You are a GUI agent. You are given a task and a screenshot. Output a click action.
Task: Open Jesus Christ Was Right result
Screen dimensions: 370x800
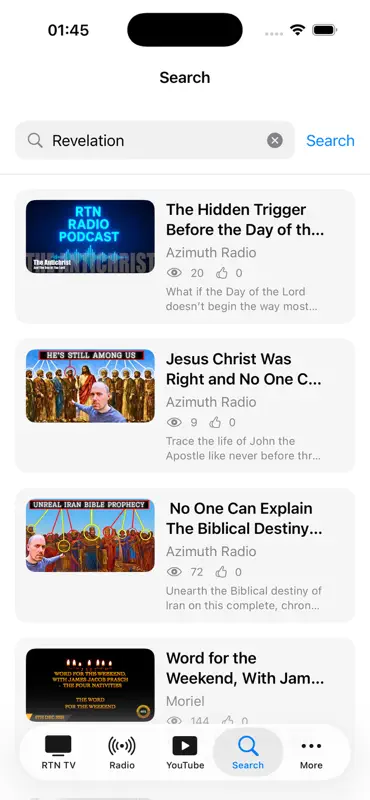click(185, 406)
